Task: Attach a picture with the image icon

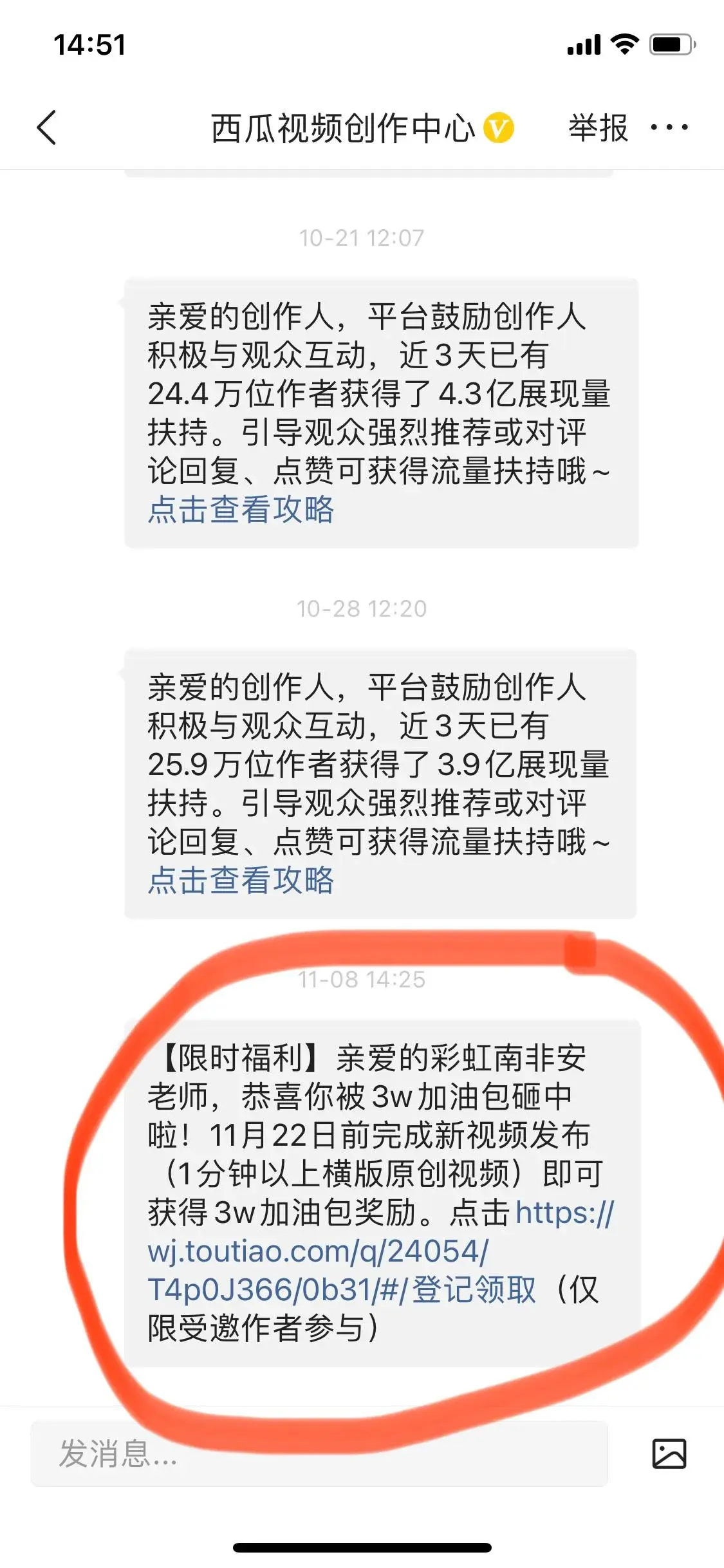Action: [x=669, y=1453]
